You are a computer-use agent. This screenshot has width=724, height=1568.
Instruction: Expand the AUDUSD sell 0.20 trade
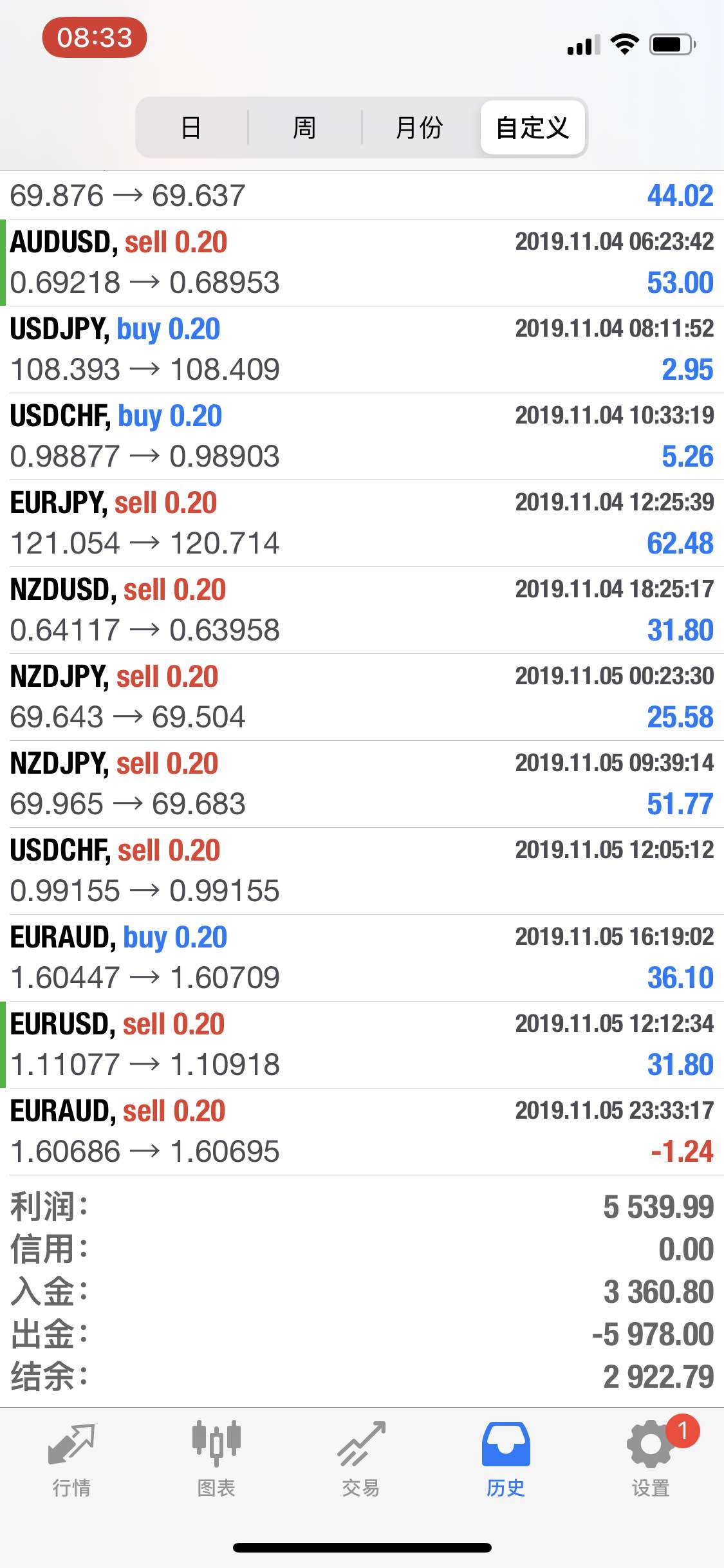click(362, 263)
